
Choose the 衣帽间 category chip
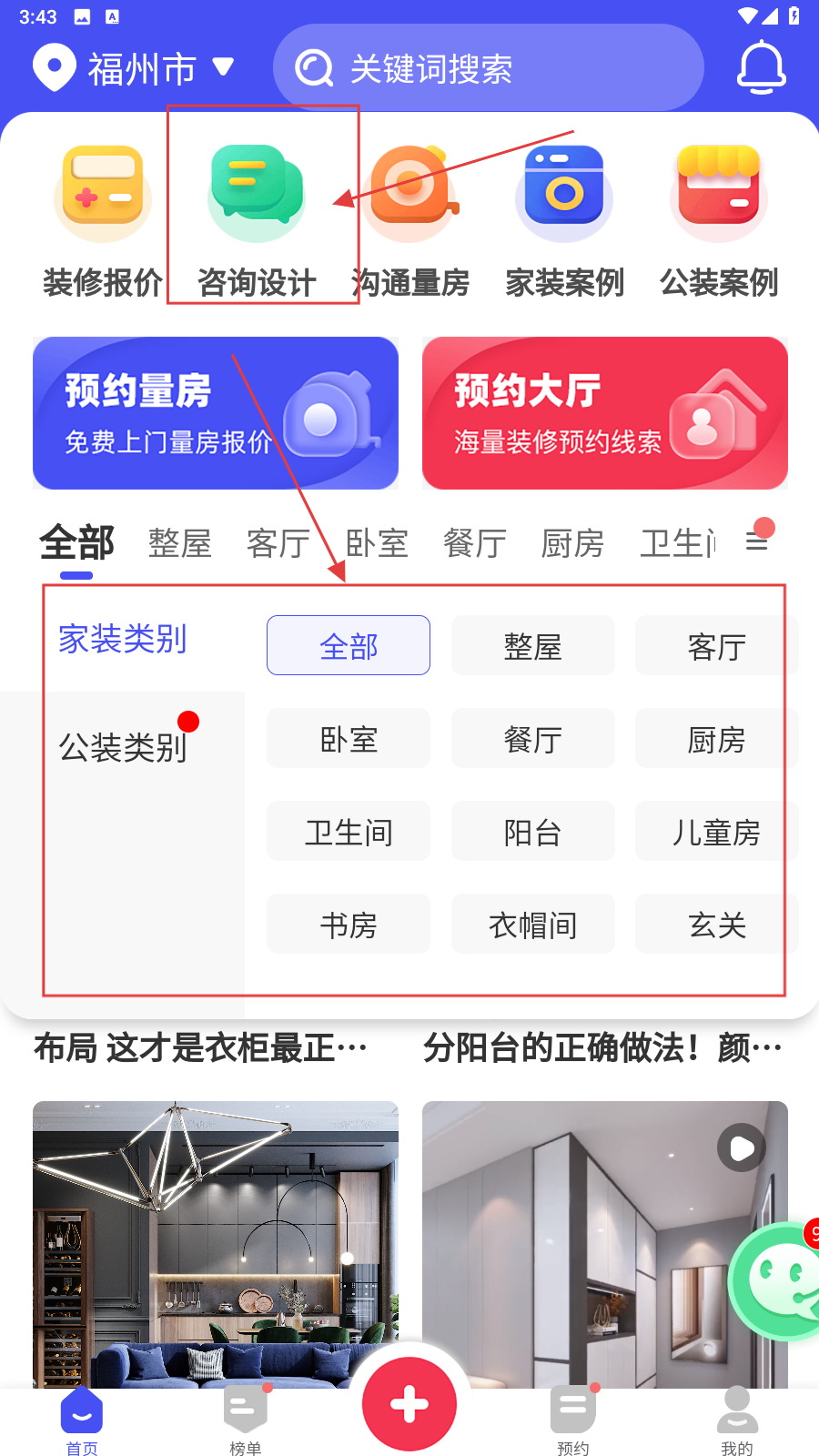(x=532, y=925)
